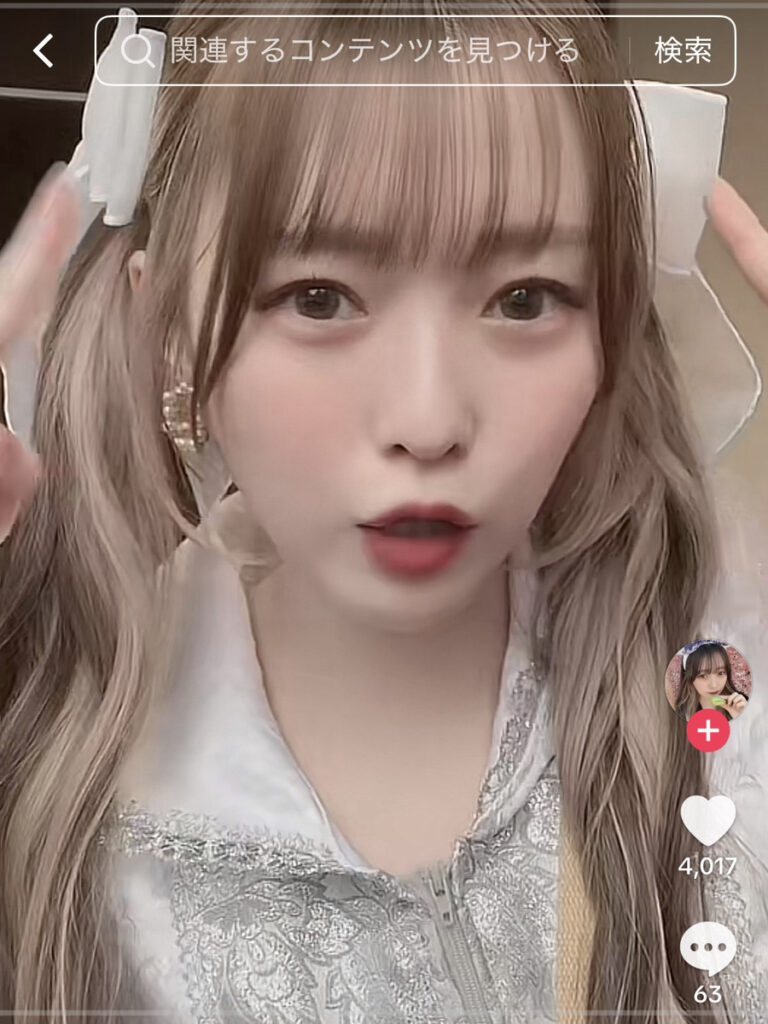Open the creator's profile picture
This screenshot has width=768, height=1024.
708,679
